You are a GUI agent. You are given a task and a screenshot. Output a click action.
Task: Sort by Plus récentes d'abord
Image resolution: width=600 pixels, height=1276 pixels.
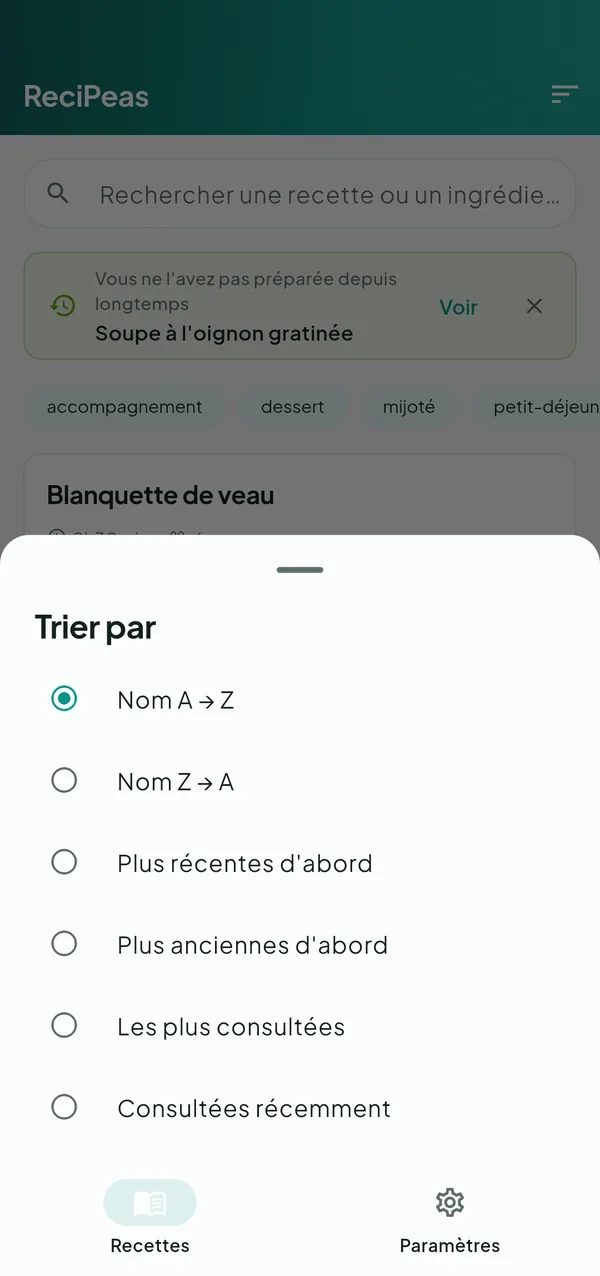(300, 863)
